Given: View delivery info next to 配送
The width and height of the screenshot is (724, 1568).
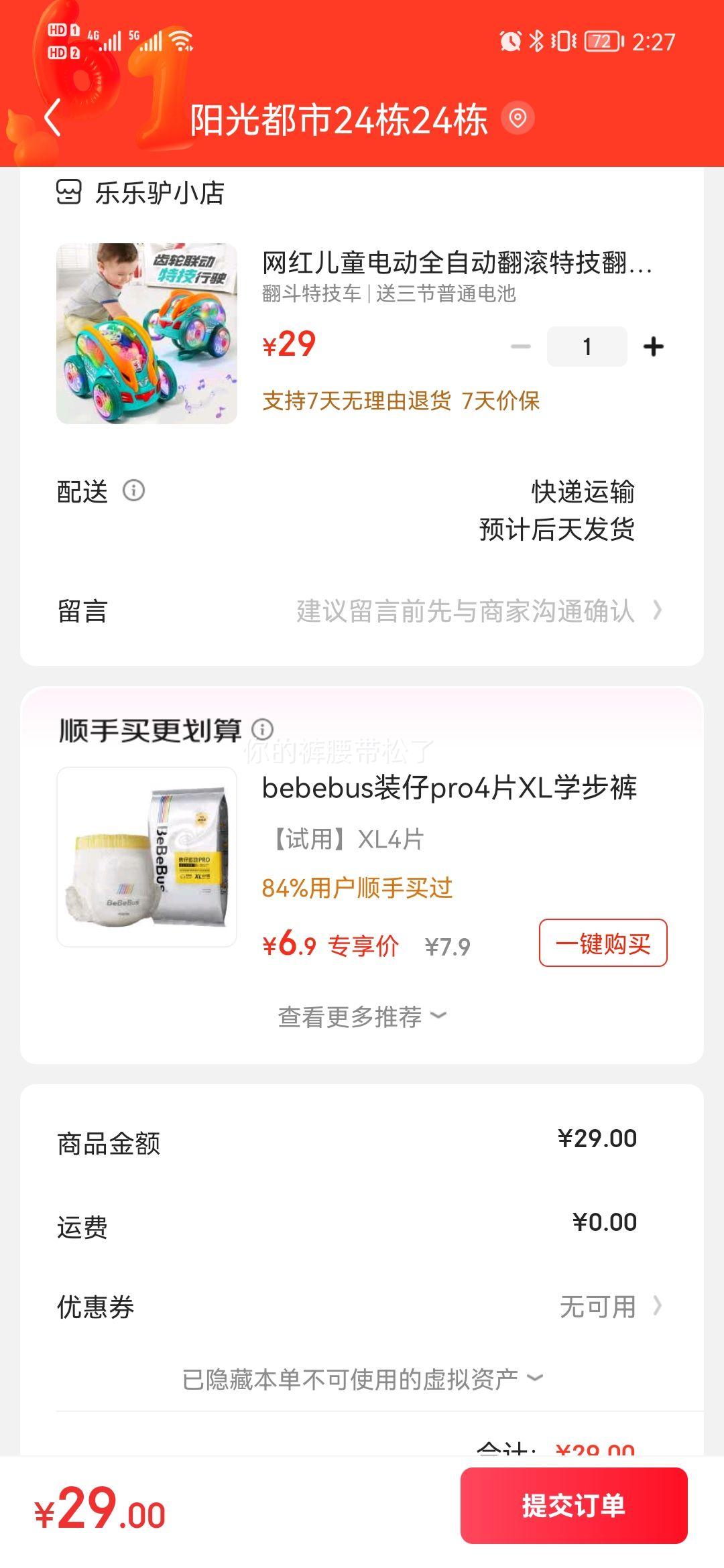Looking at the screenshot, I should click(133, 491).
